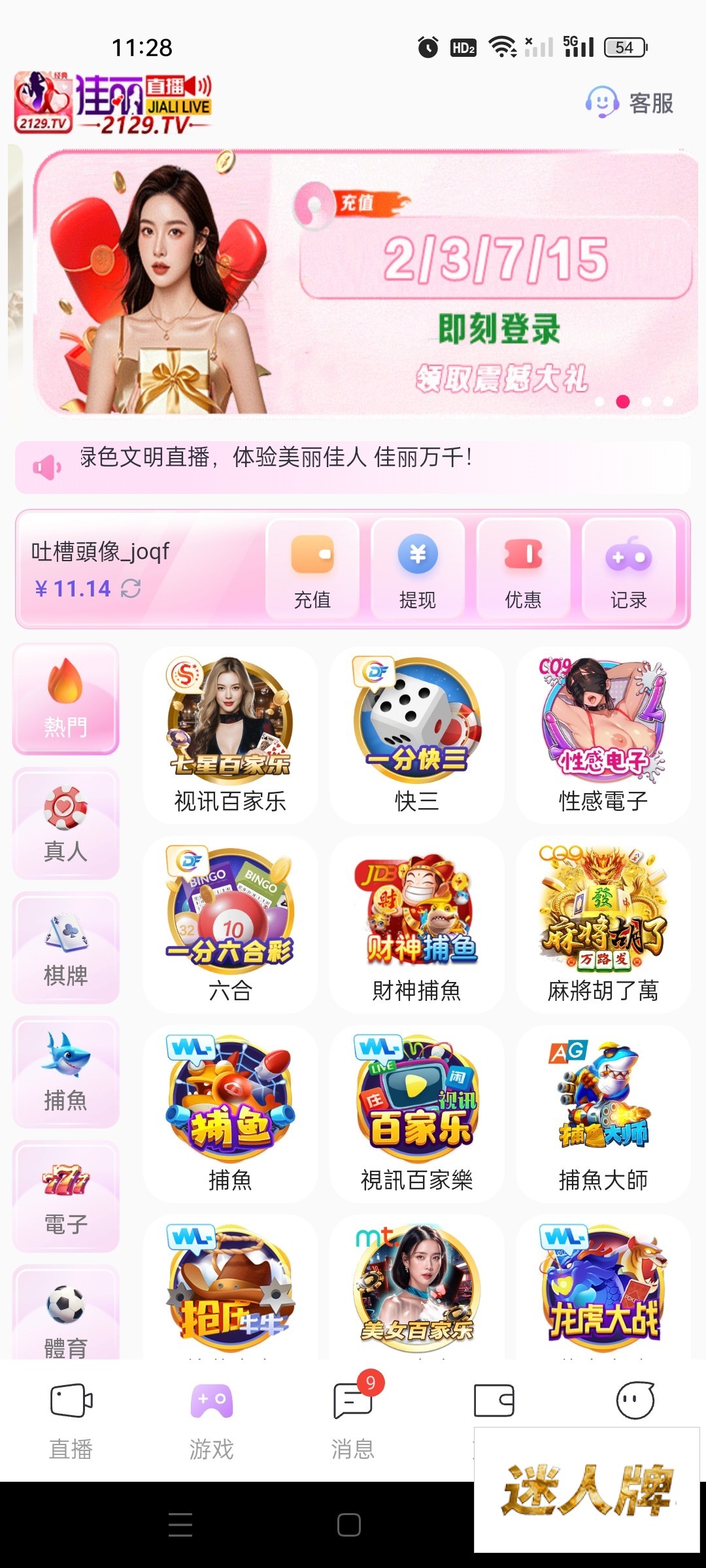Launch 財神捕魚 game
The height and width of the screenshot is (1568, 706).
(417, 924)
